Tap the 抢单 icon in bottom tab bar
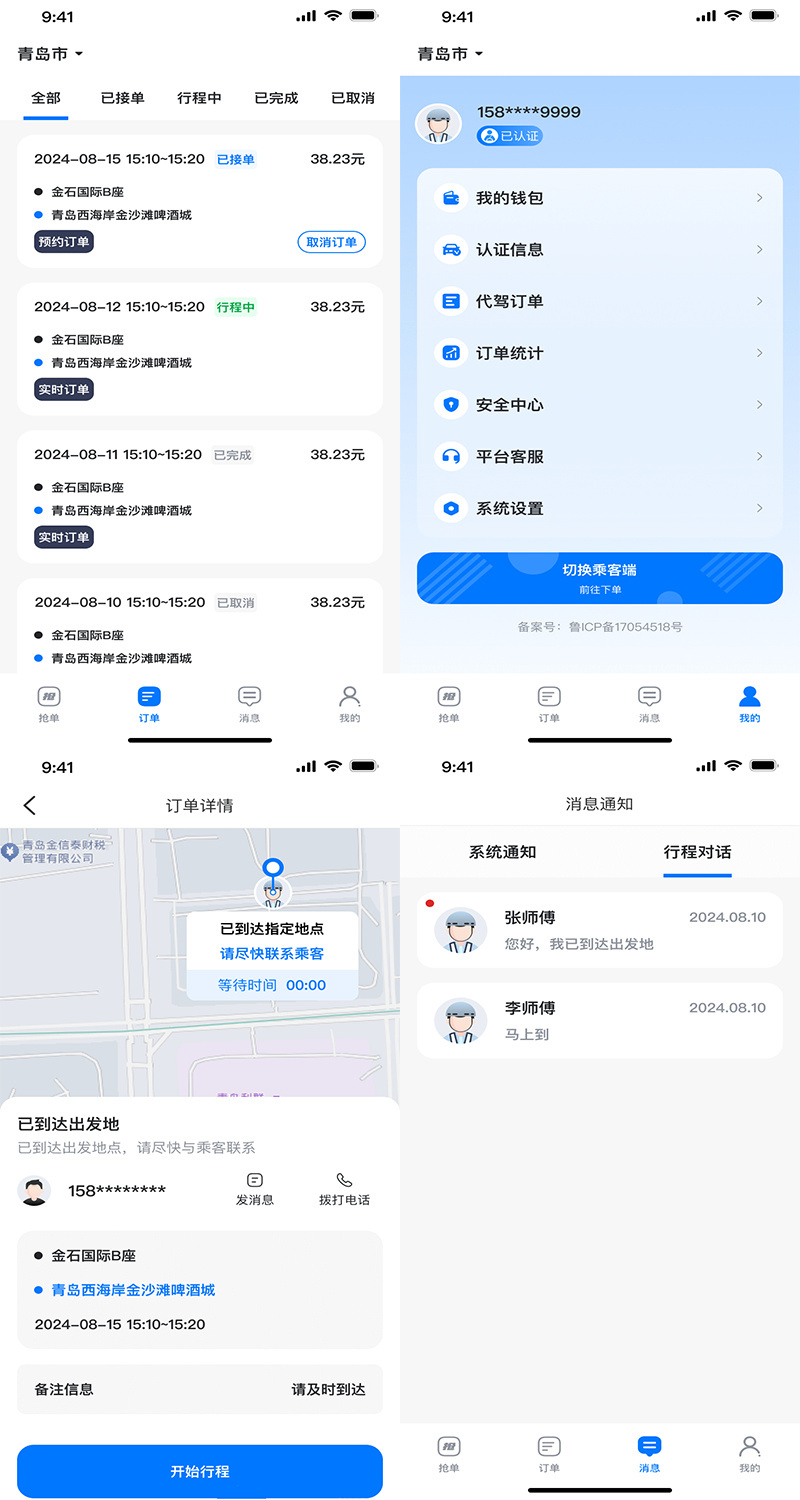Screen dimensions: 800x1500 click(x=49, y=703)
